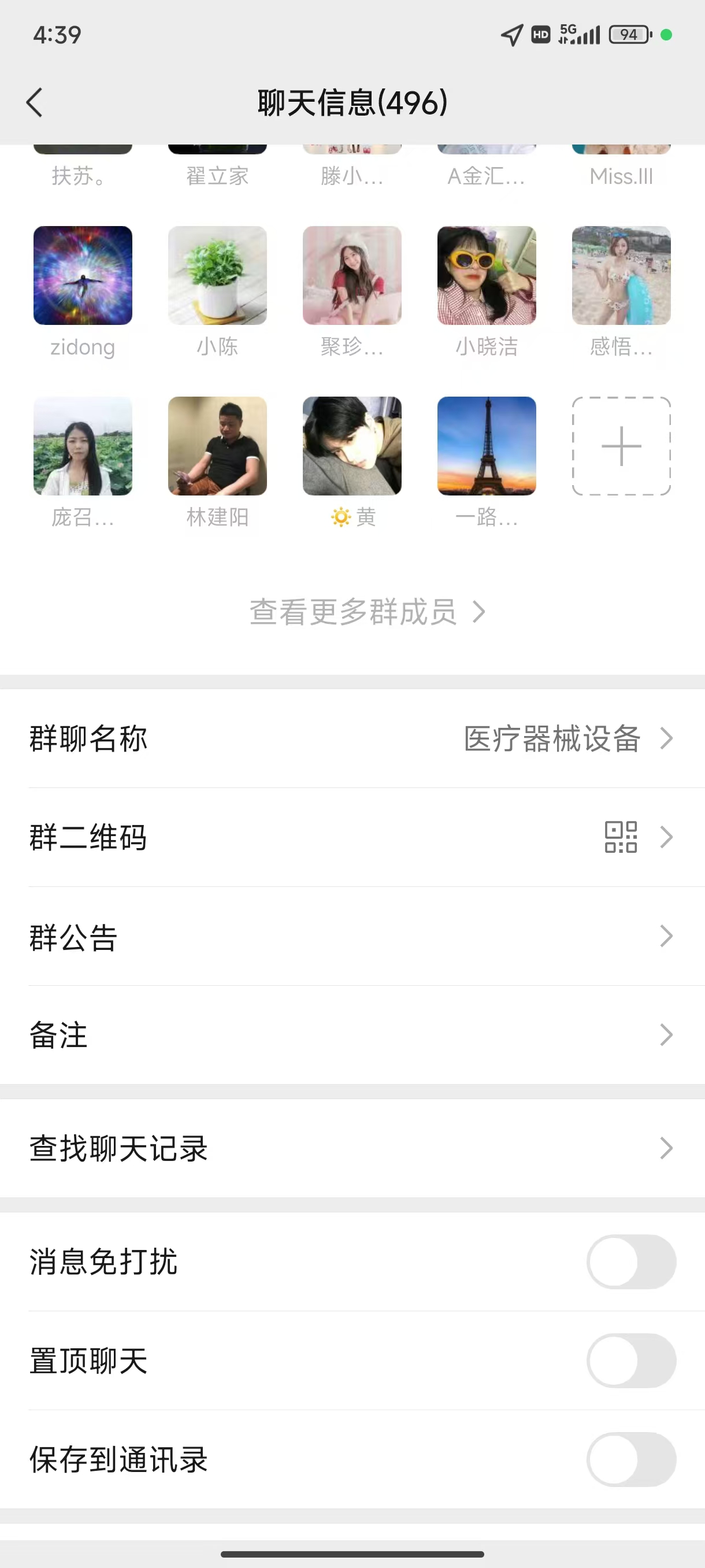The width and height of the screenshot is (705, 1568).
Task: Open the 群聊名称 setting row
Action: [352, 738]
